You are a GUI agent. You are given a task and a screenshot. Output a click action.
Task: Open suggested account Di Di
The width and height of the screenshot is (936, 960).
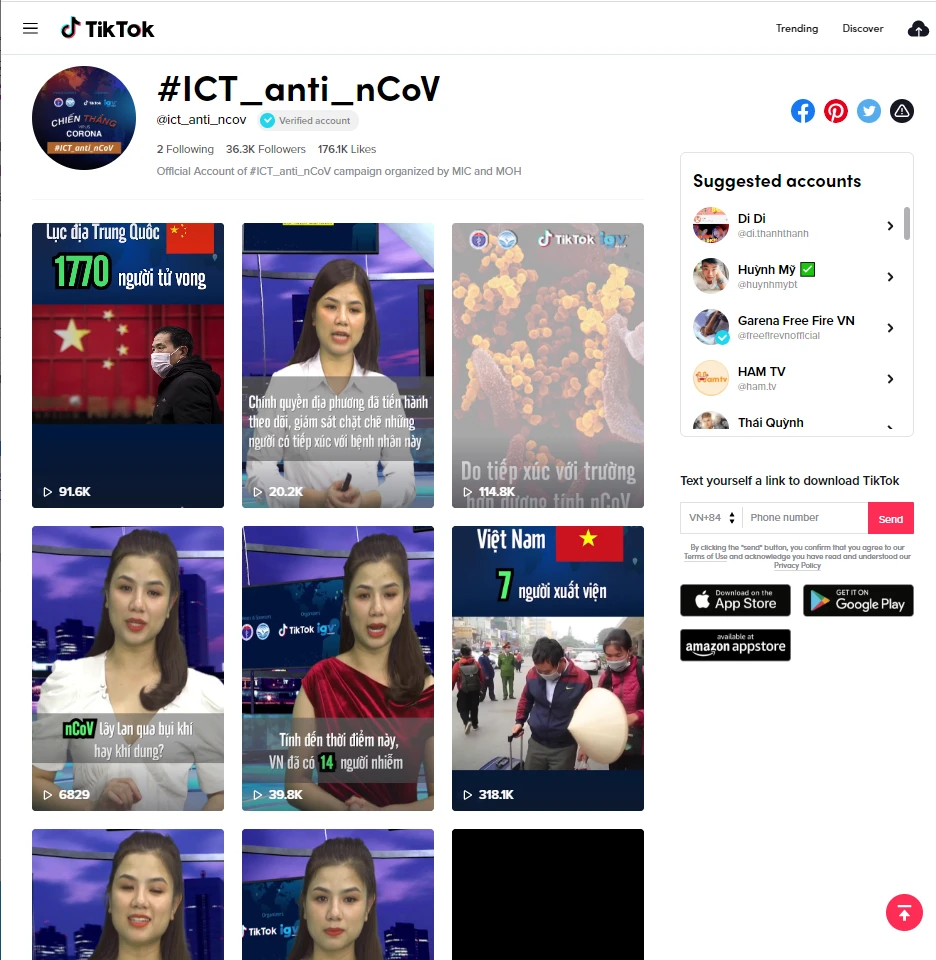coord(796,225)
